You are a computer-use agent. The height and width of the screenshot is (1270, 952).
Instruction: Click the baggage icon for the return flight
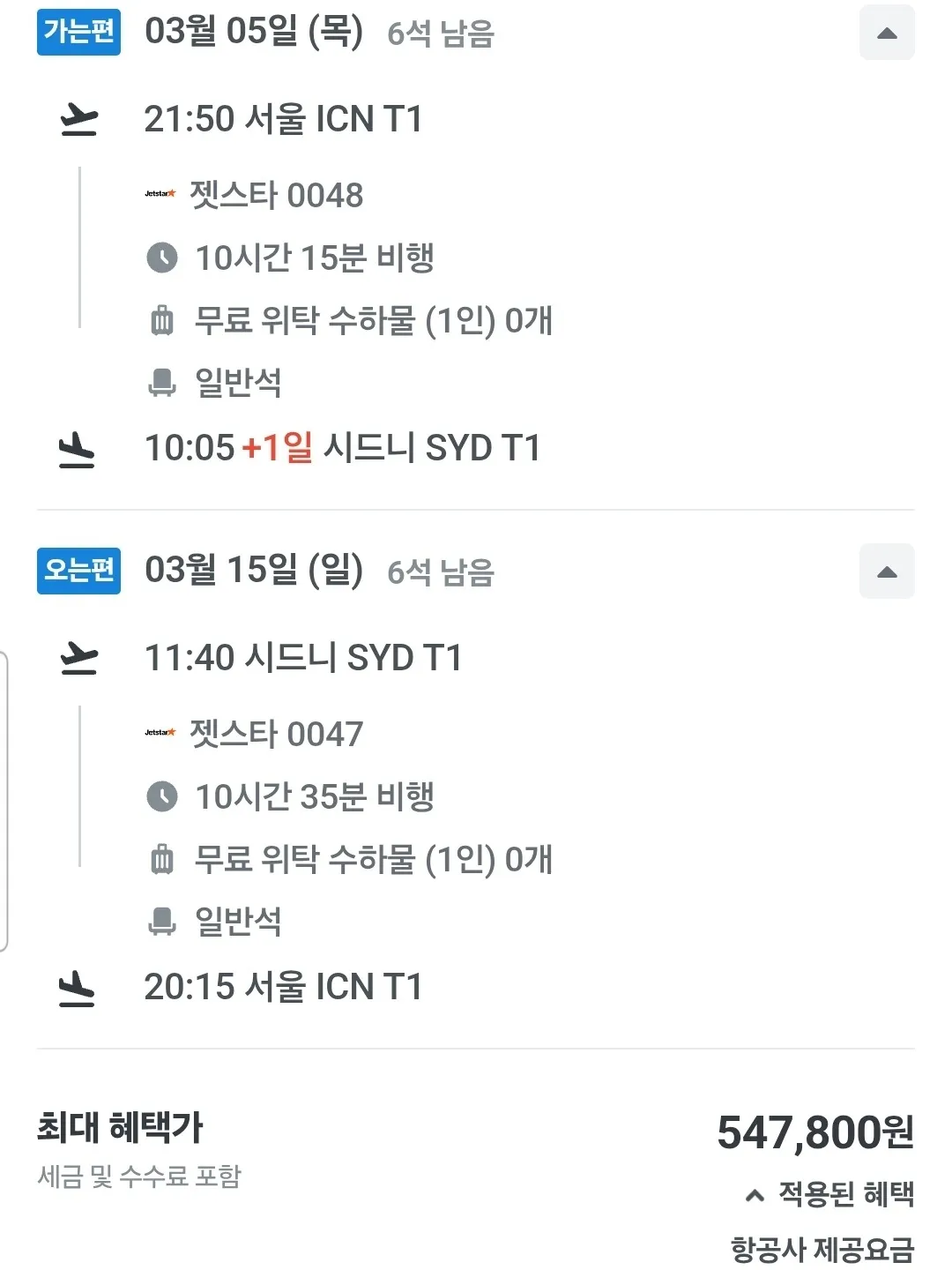point(162,860)
